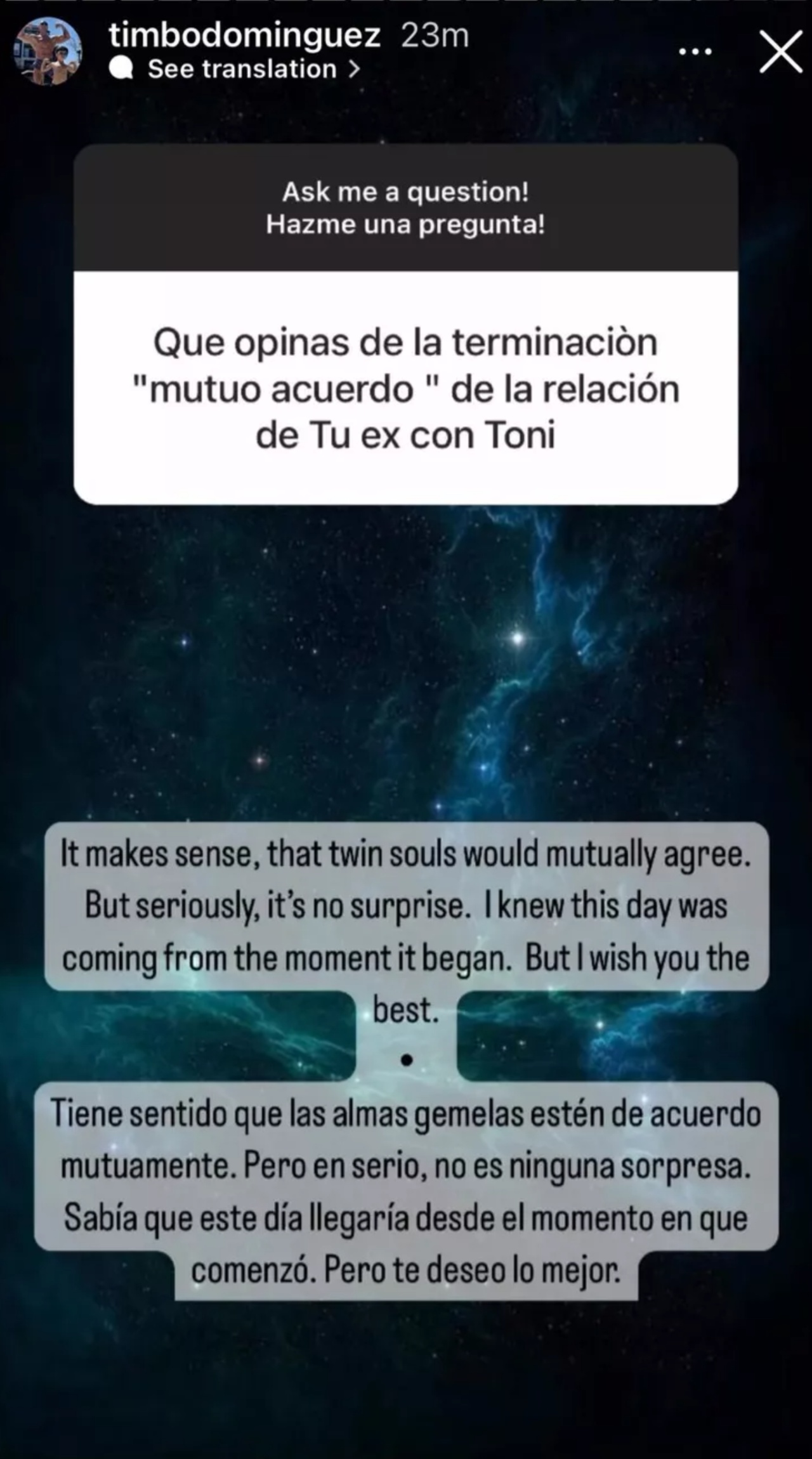Open timbodominguez username
Screen dimensions: 812x1459
tap(244, 36)
